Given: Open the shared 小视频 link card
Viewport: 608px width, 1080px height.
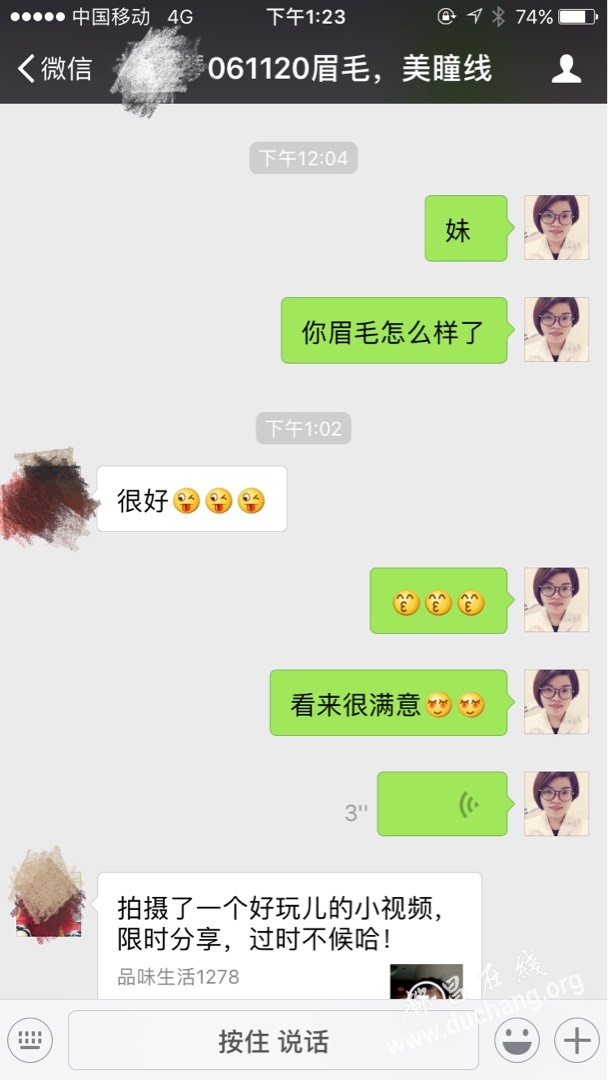Looking at the screenshot, I should pos(289,933).
